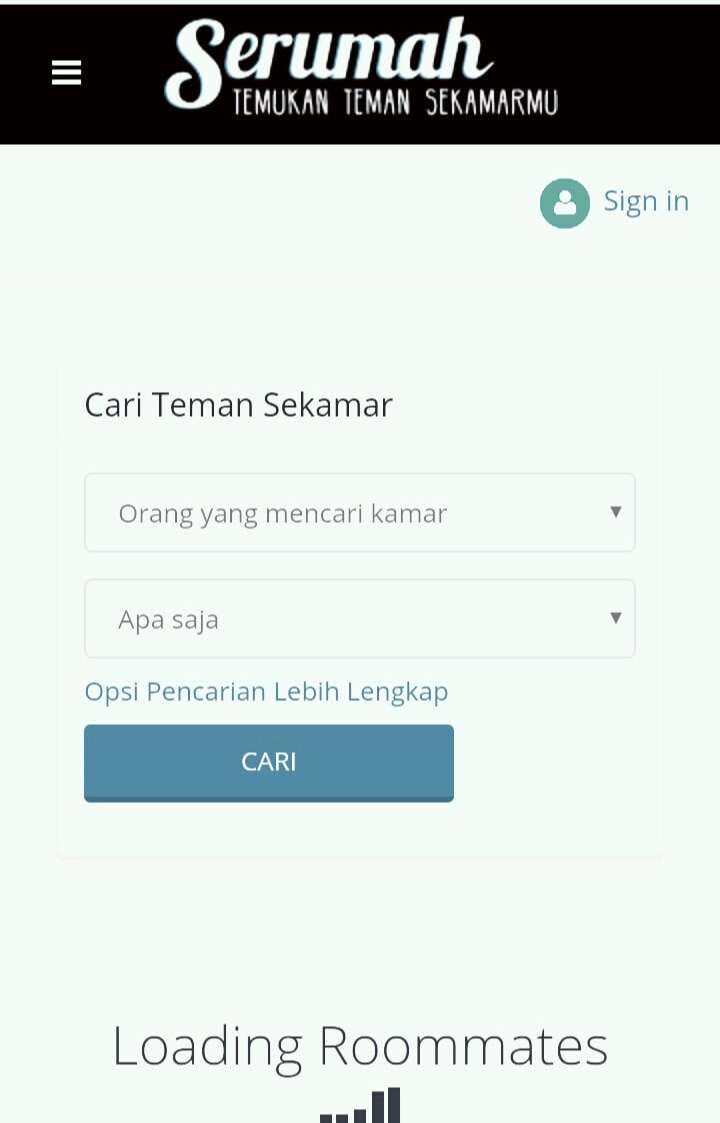Tap the Sign in link
This screenshot has width=720, height=1123.
[645, 202]
